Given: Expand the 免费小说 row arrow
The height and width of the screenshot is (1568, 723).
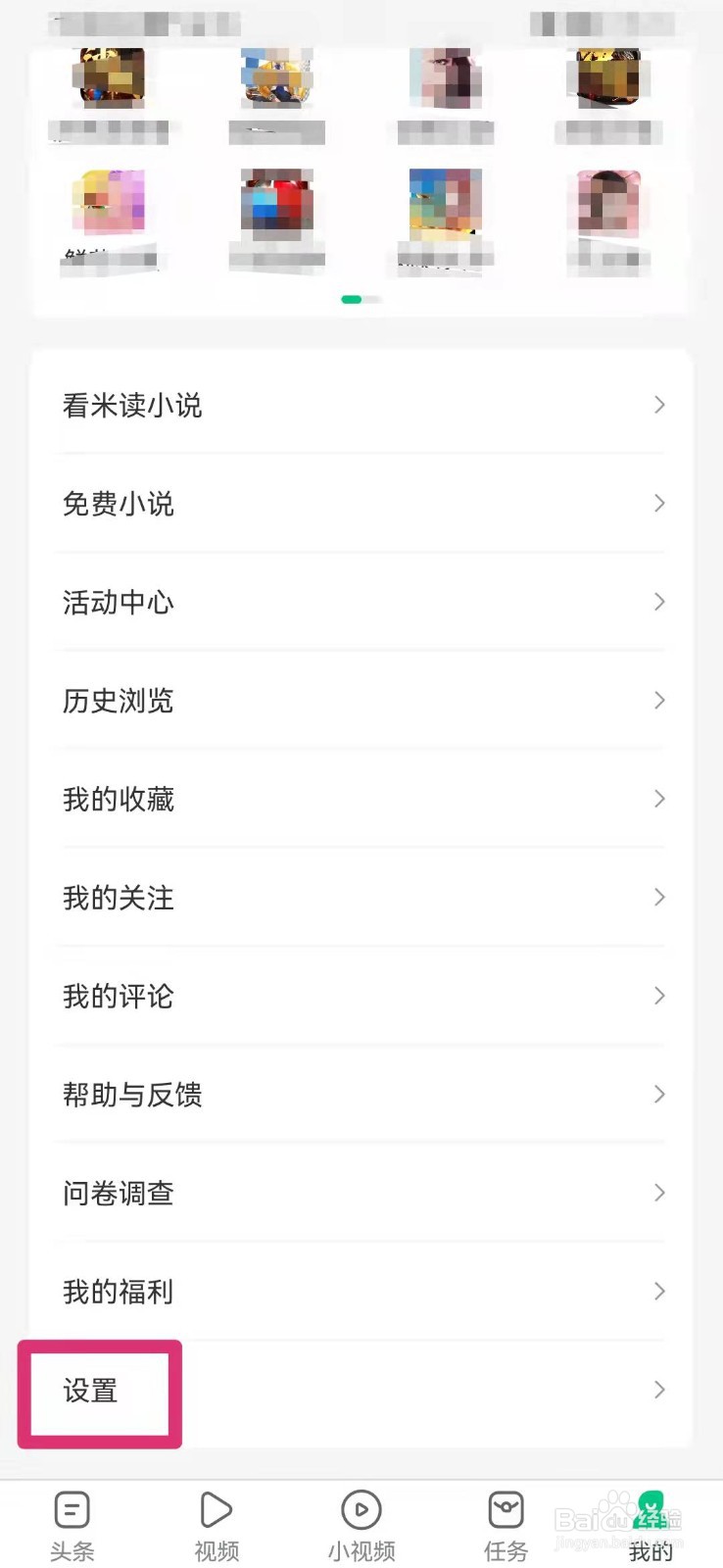Looking at the screenshot, I should point(658,504).
